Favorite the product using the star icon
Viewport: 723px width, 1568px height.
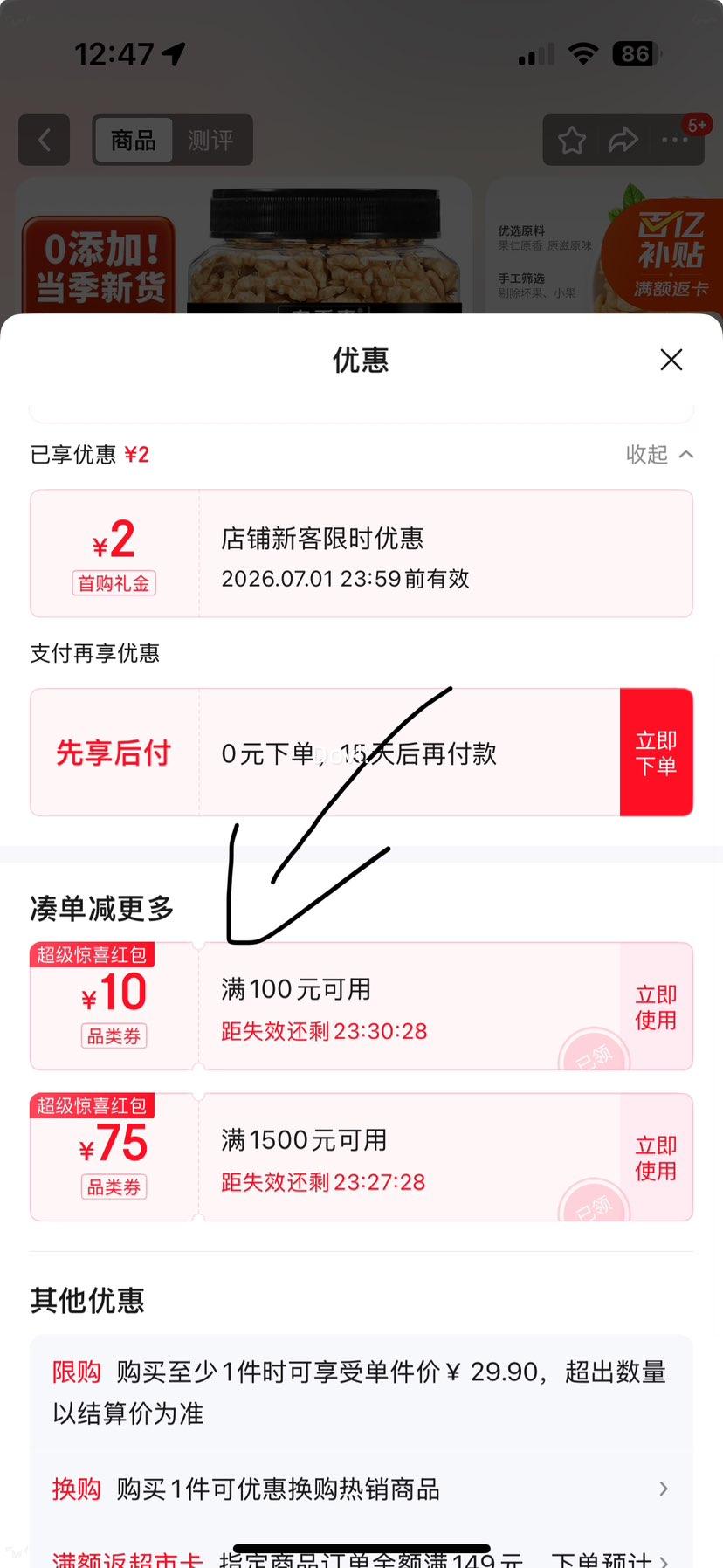[571, 140]
